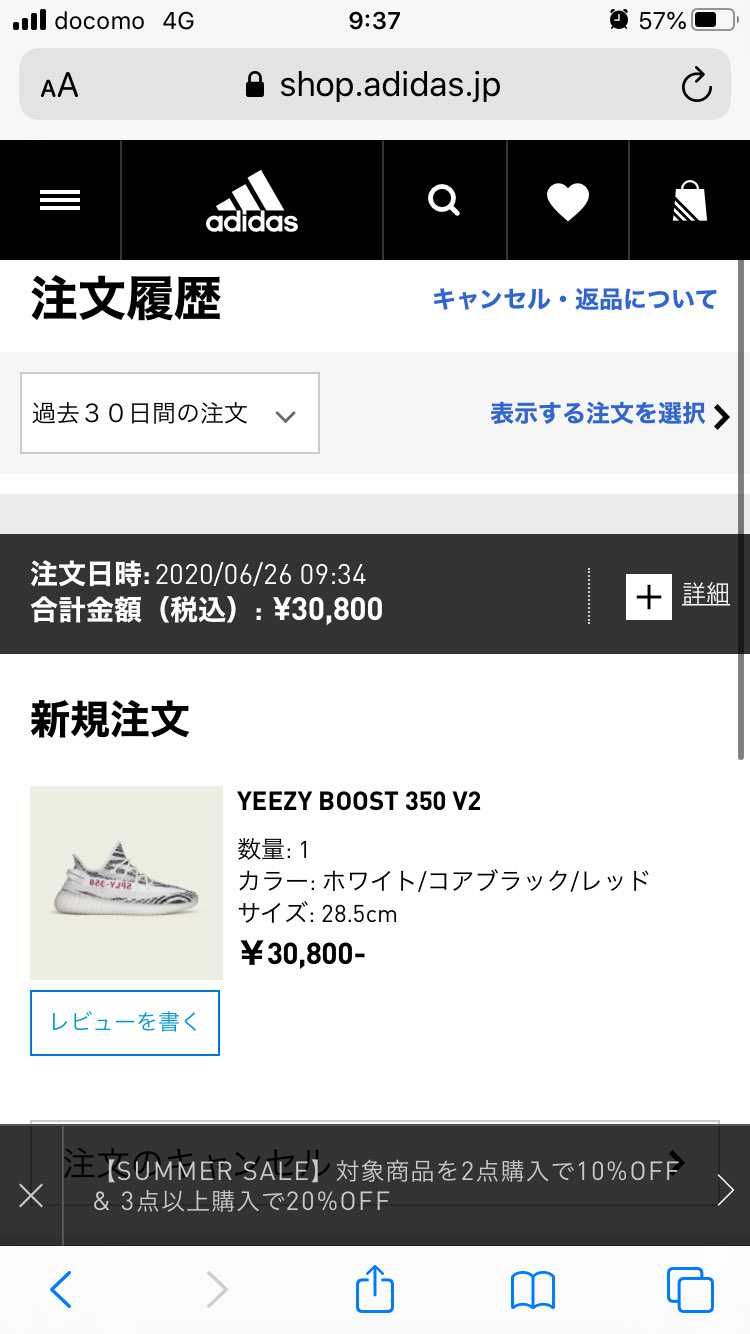Open キャンセル・返品について link
Screen dimensions: 750x1334
[x=574, y=299]
